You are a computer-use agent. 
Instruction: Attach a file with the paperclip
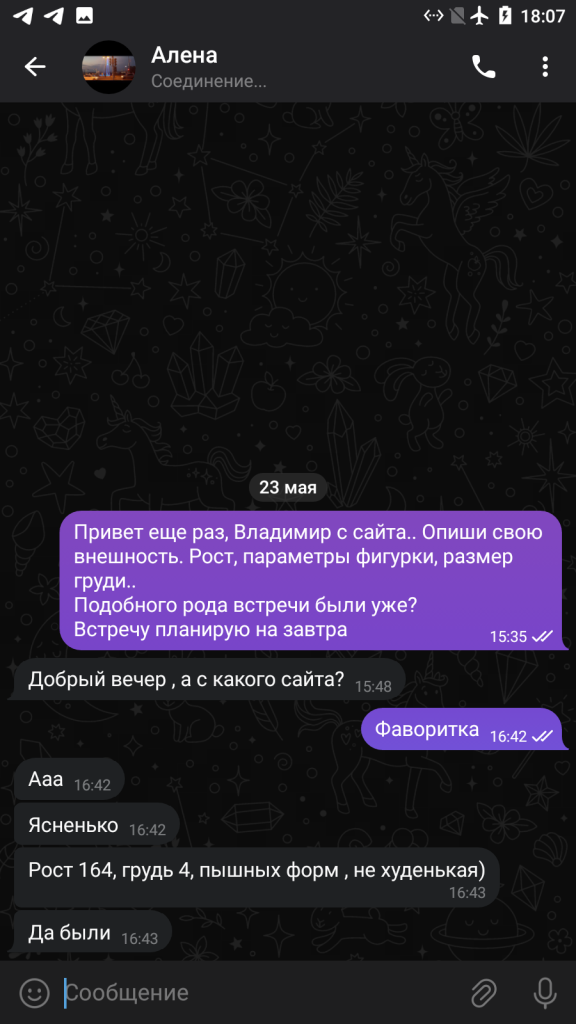[484, 993]
